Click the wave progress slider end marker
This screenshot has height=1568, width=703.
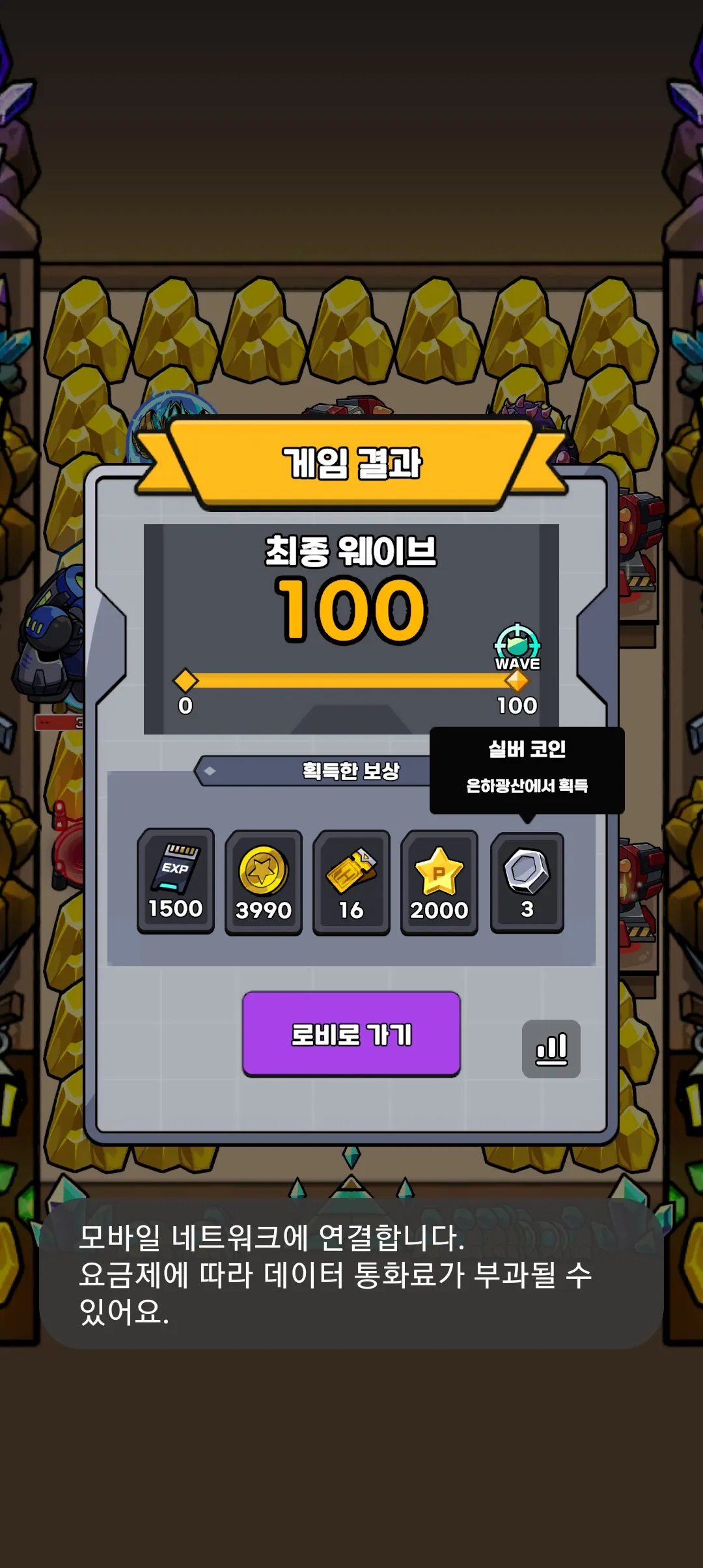click(x=517, y=682)
